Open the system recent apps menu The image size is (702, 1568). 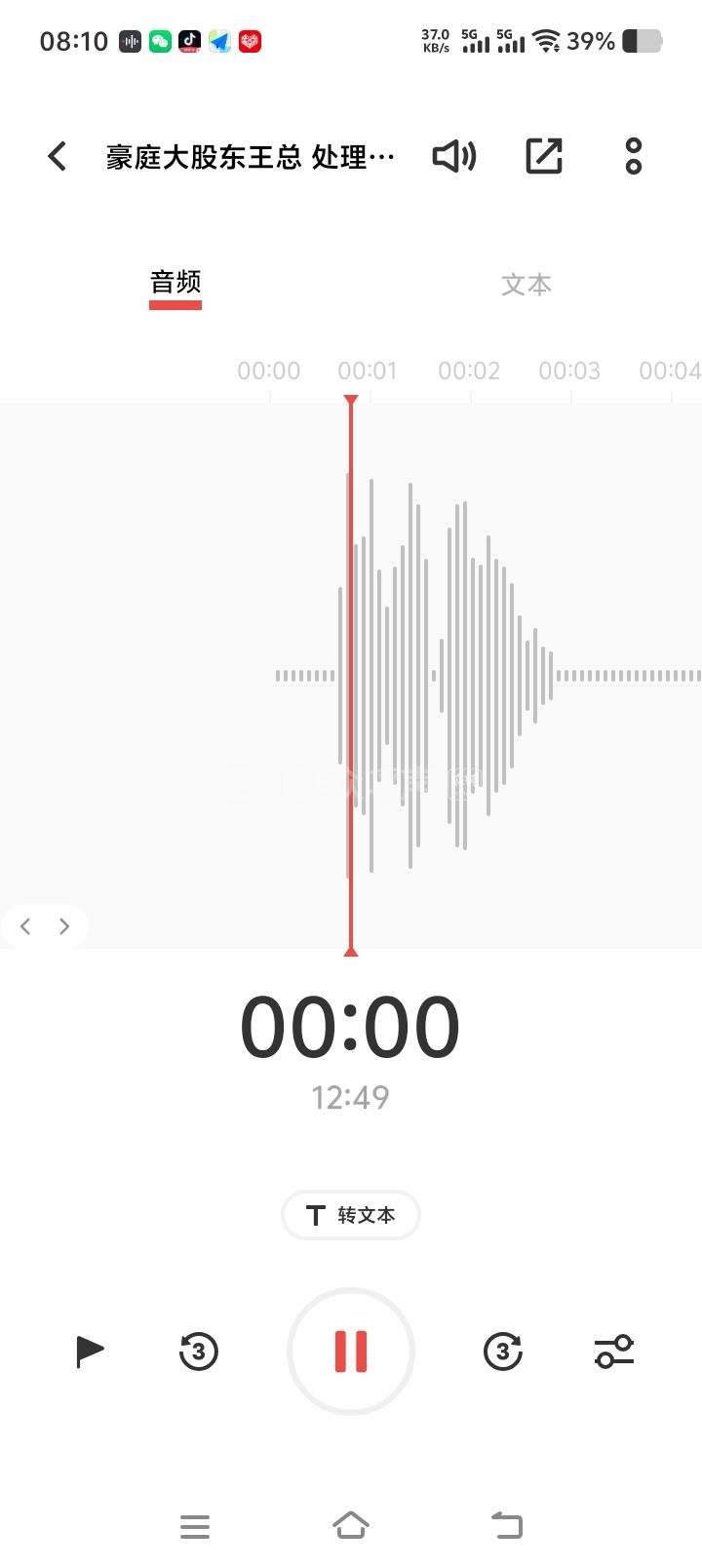pyautogui.click(x=195, y=1526)
